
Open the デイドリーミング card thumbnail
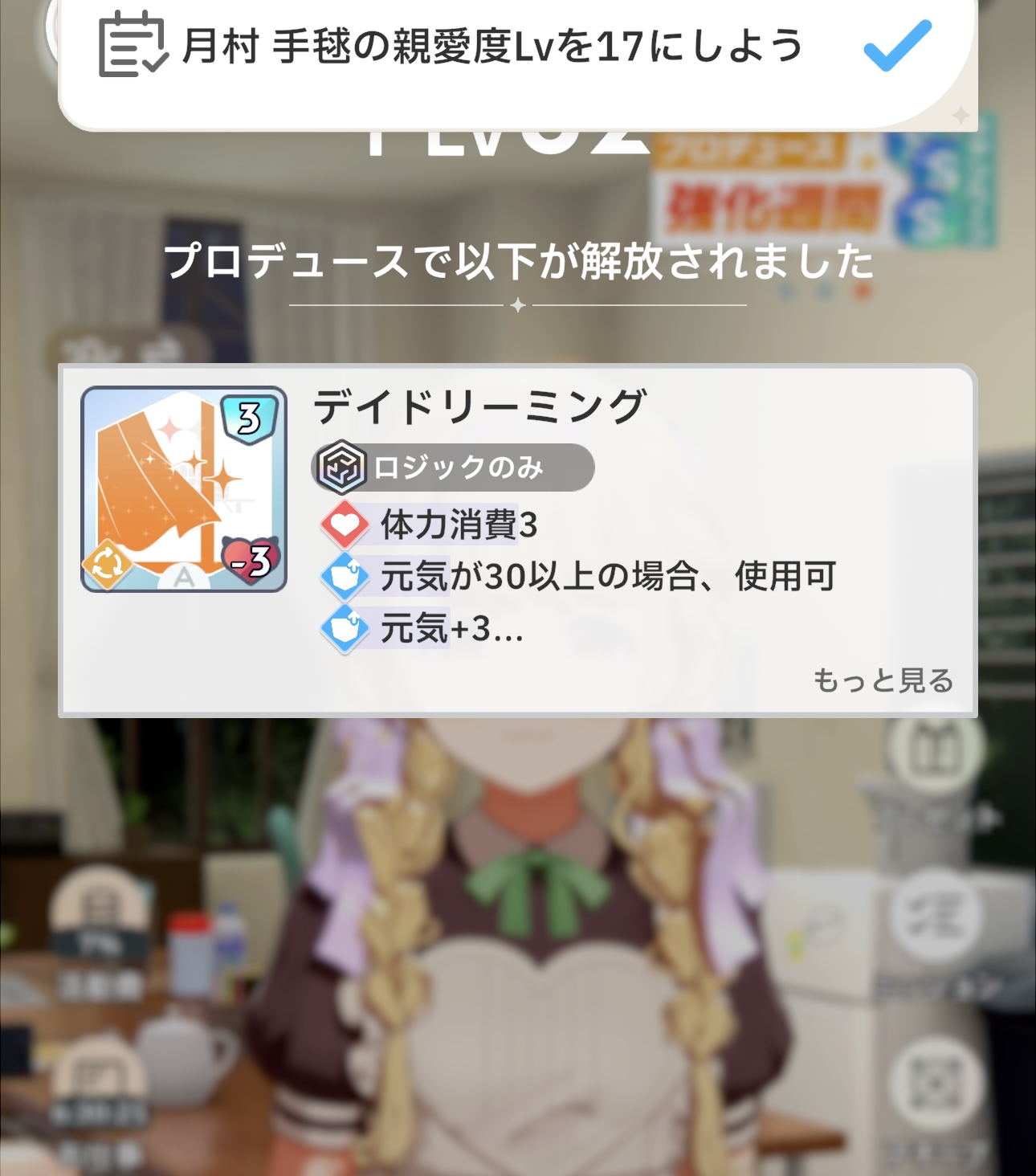(x=184, y=489)
